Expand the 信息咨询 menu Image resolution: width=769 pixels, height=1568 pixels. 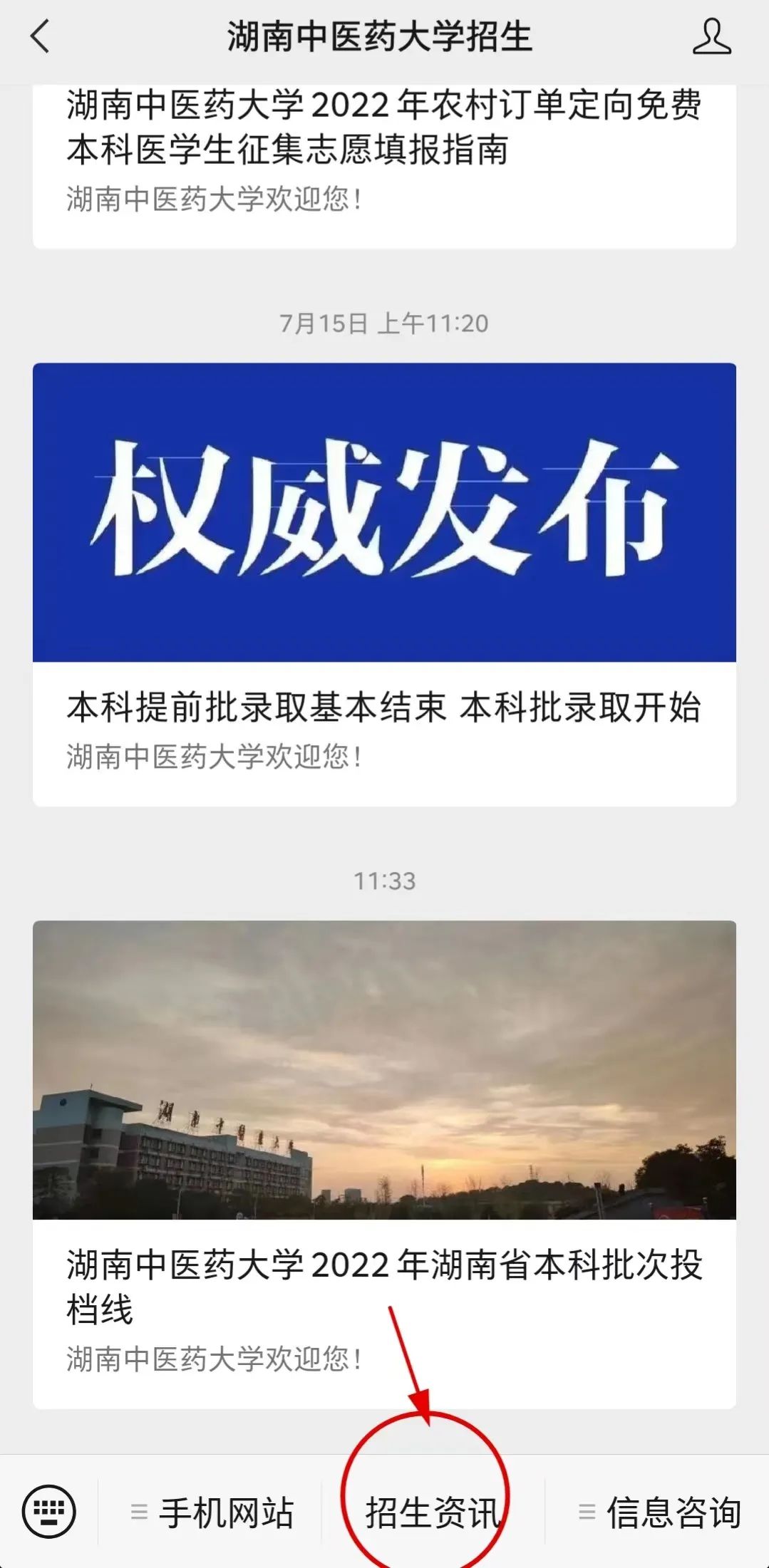click(659, 1512)
